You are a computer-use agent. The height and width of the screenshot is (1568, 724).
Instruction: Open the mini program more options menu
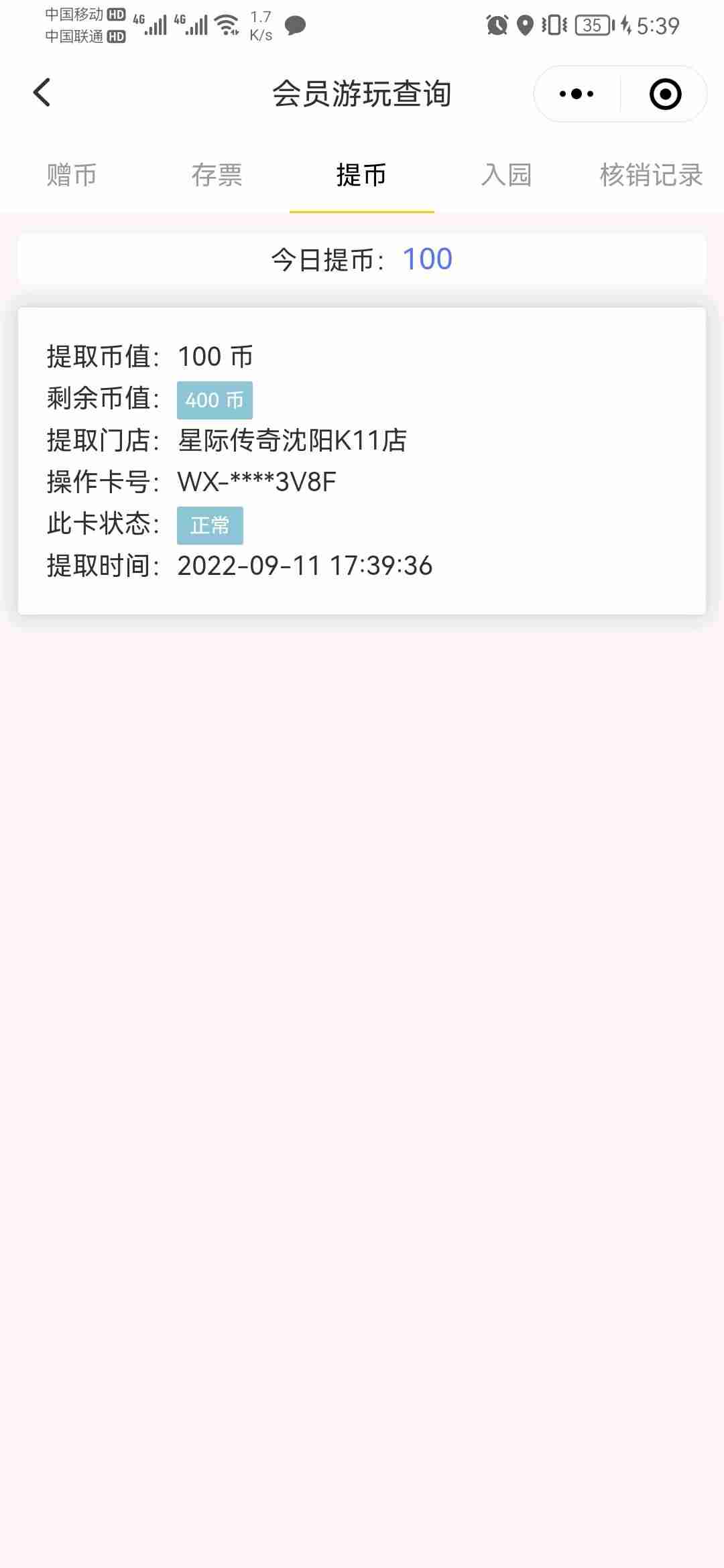point(577,94)
